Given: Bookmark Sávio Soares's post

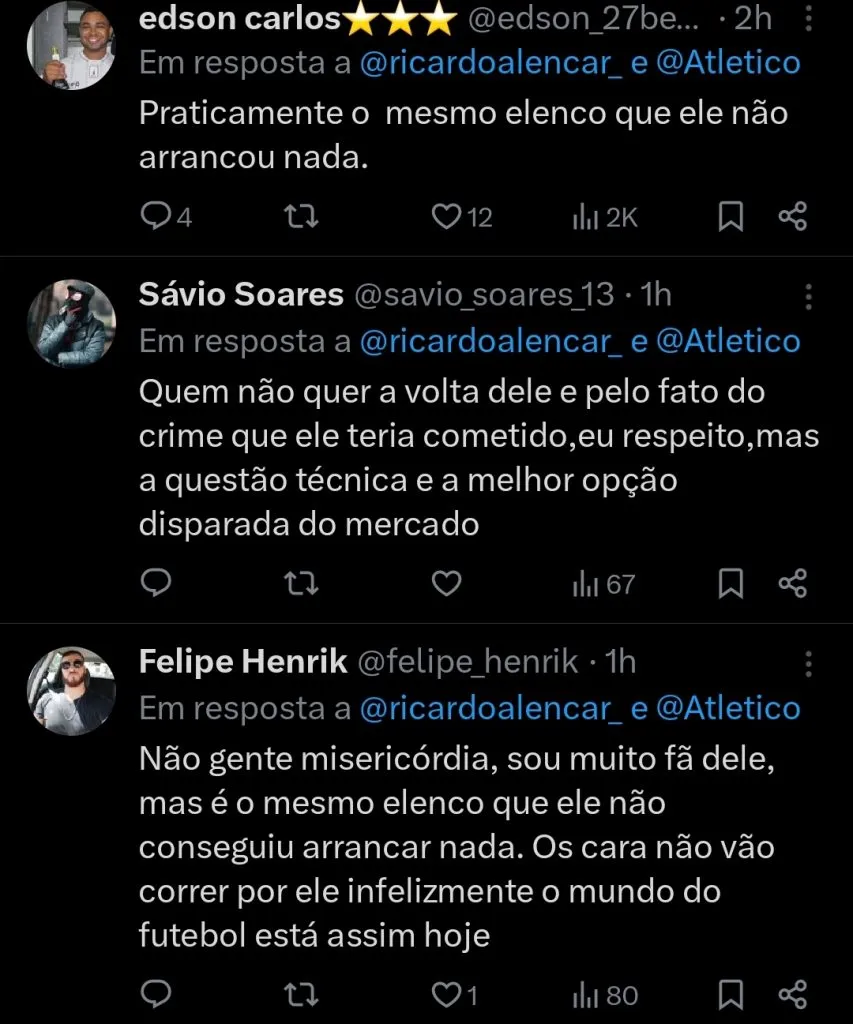Looking at the screenshot, I should tap(729, 583).
